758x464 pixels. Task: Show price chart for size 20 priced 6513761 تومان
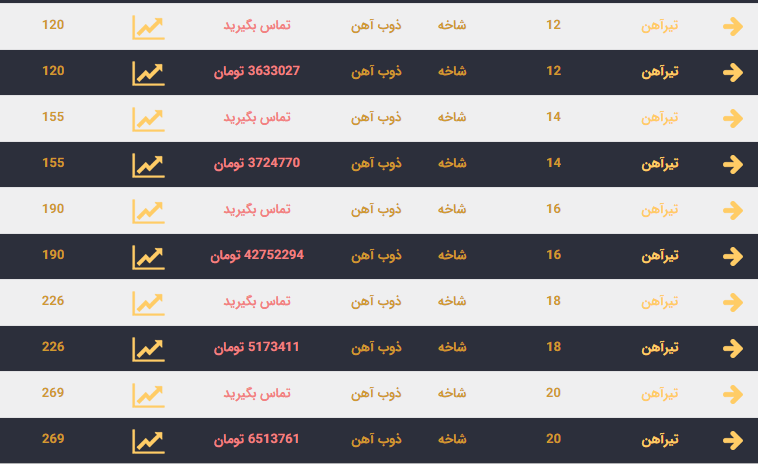(148, 441)
